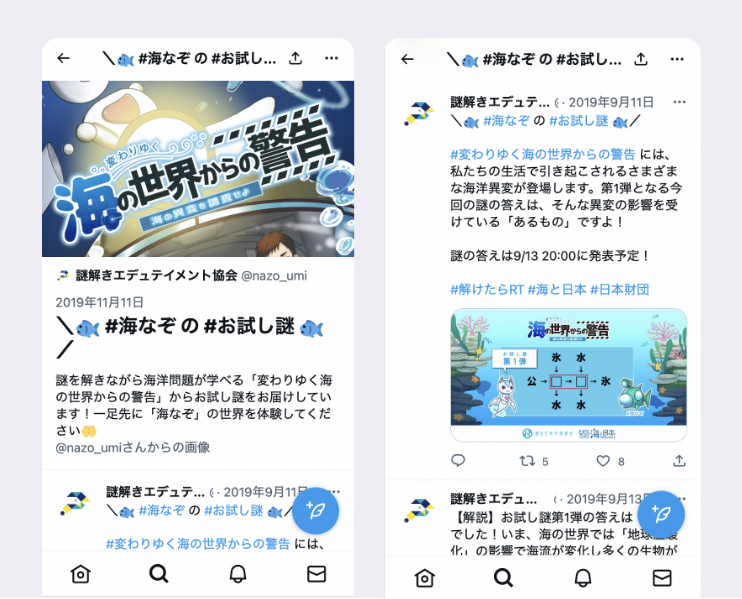This screenshot has height=599, width=742.
Task: Open the 第1弾 puzzle image in the tweet
Action: pos(568,375)
